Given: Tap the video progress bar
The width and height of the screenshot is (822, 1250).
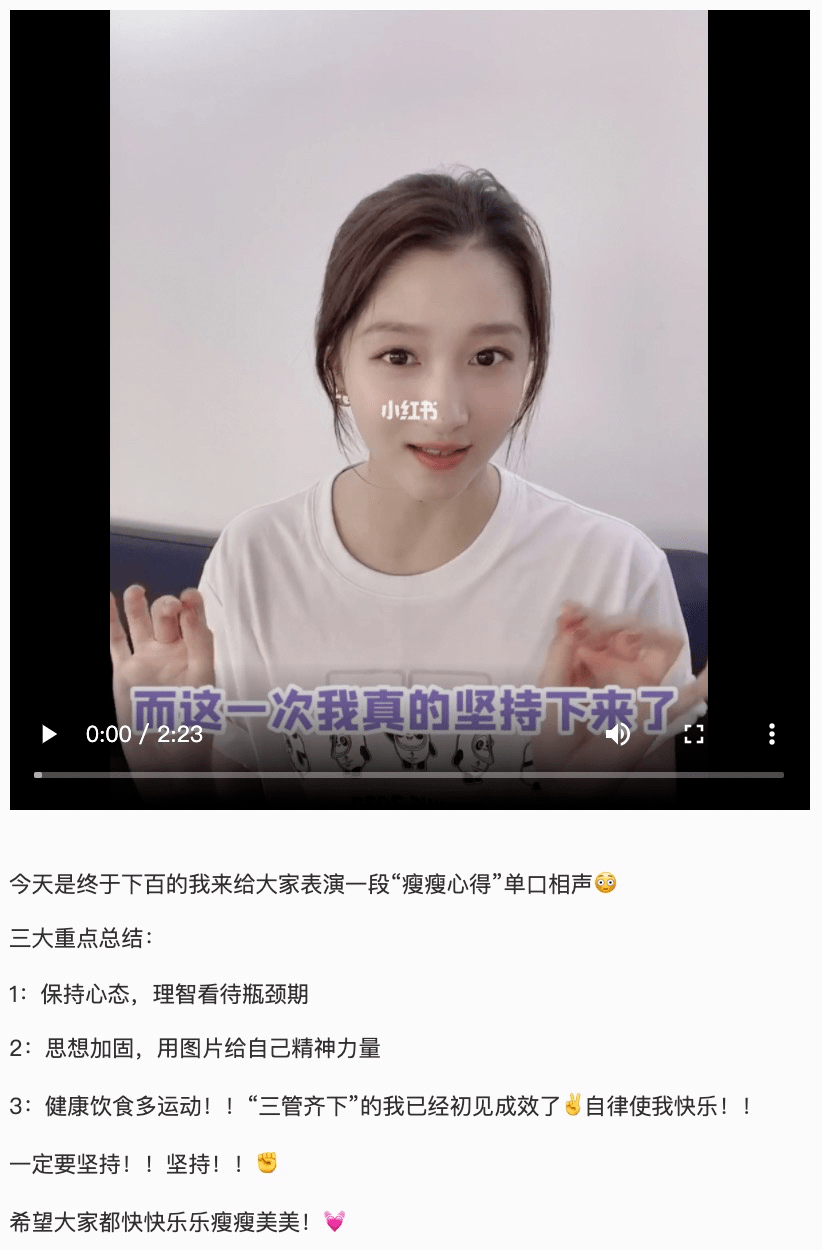Looking at the screenshot, I should [410, 775].
